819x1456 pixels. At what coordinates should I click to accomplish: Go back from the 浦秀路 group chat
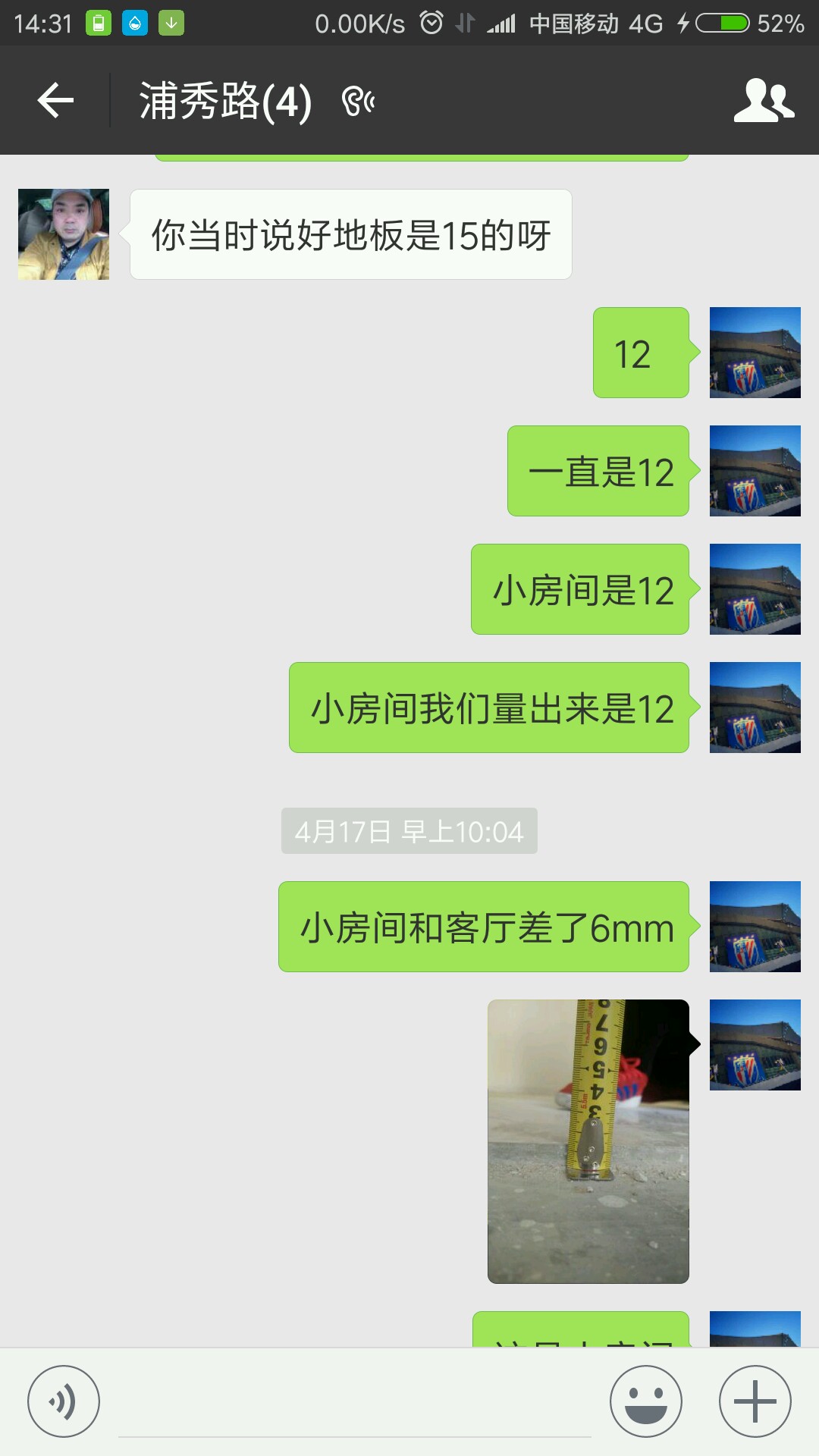tap(55, 100)
